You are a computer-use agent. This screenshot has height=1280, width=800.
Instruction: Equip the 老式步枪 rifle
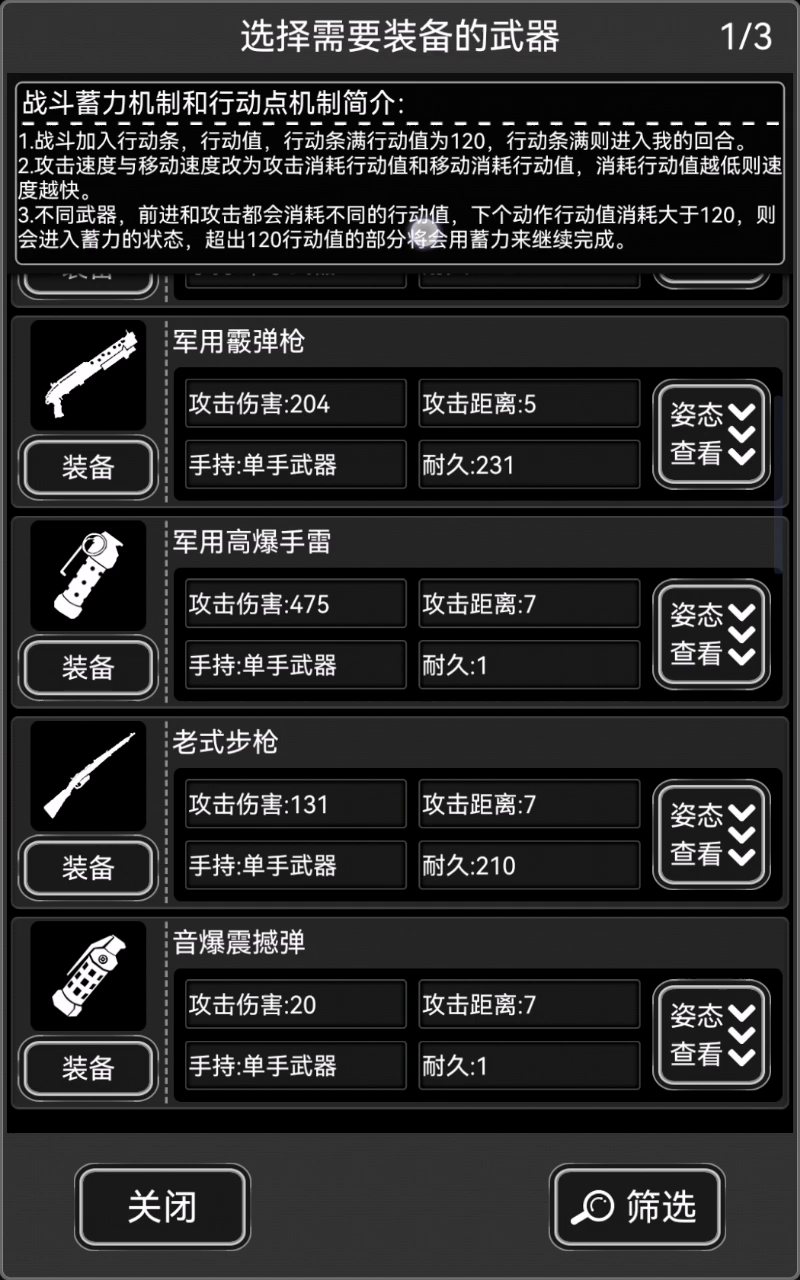coord(88,866)
